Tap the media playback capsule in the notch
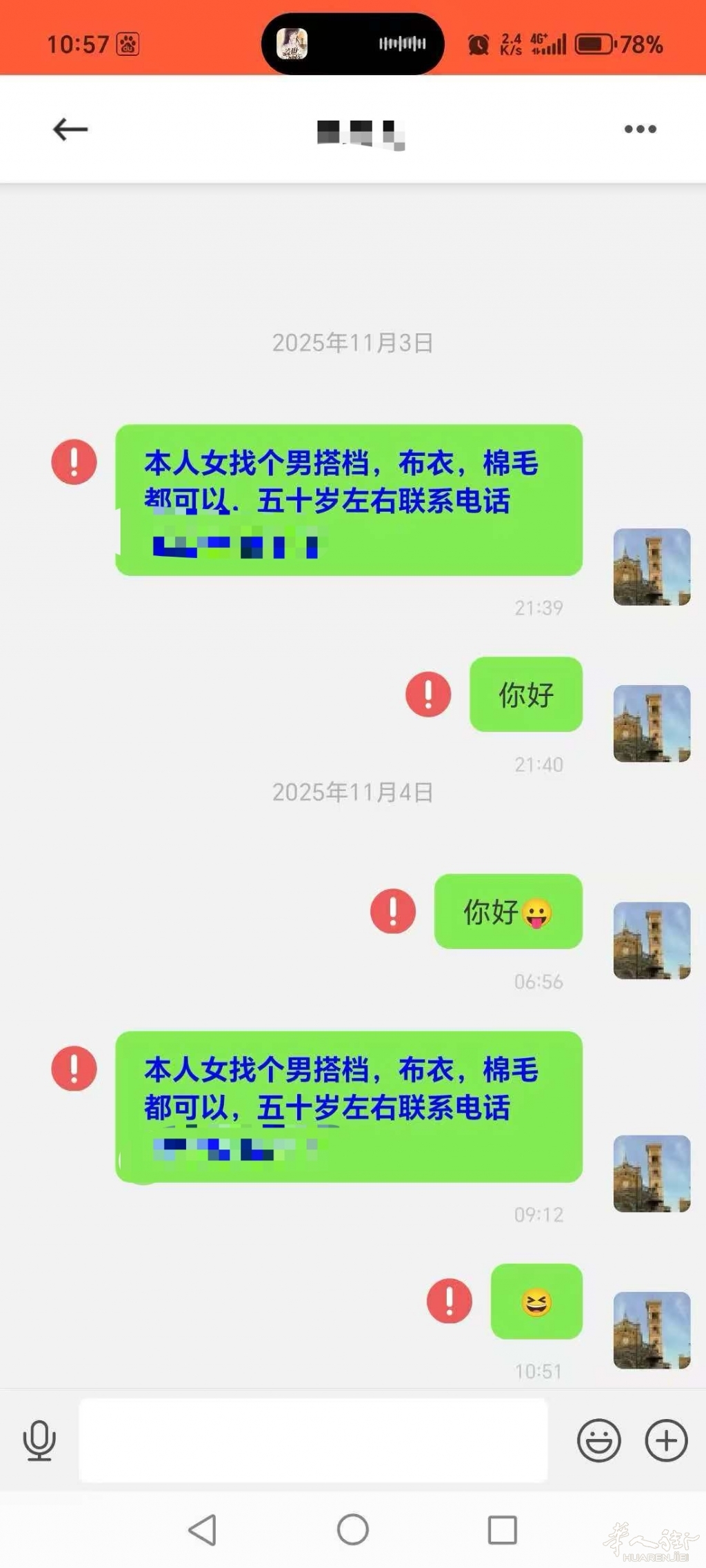Viewport: 706px width, 1568px height. tap(352, 45)
